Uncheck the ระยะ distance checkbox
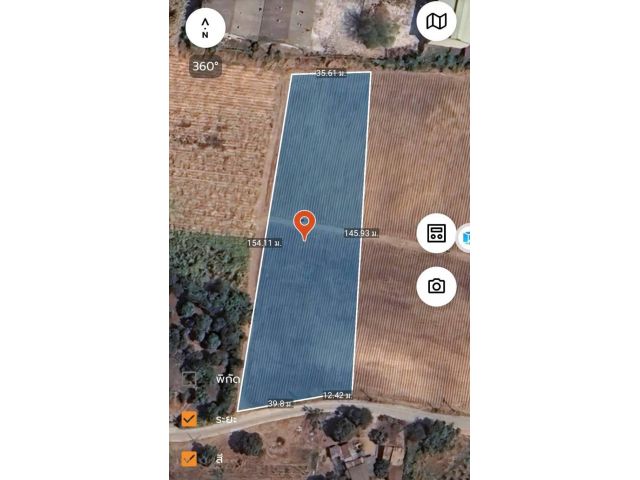The image size is (640, 480). [189, 419]
